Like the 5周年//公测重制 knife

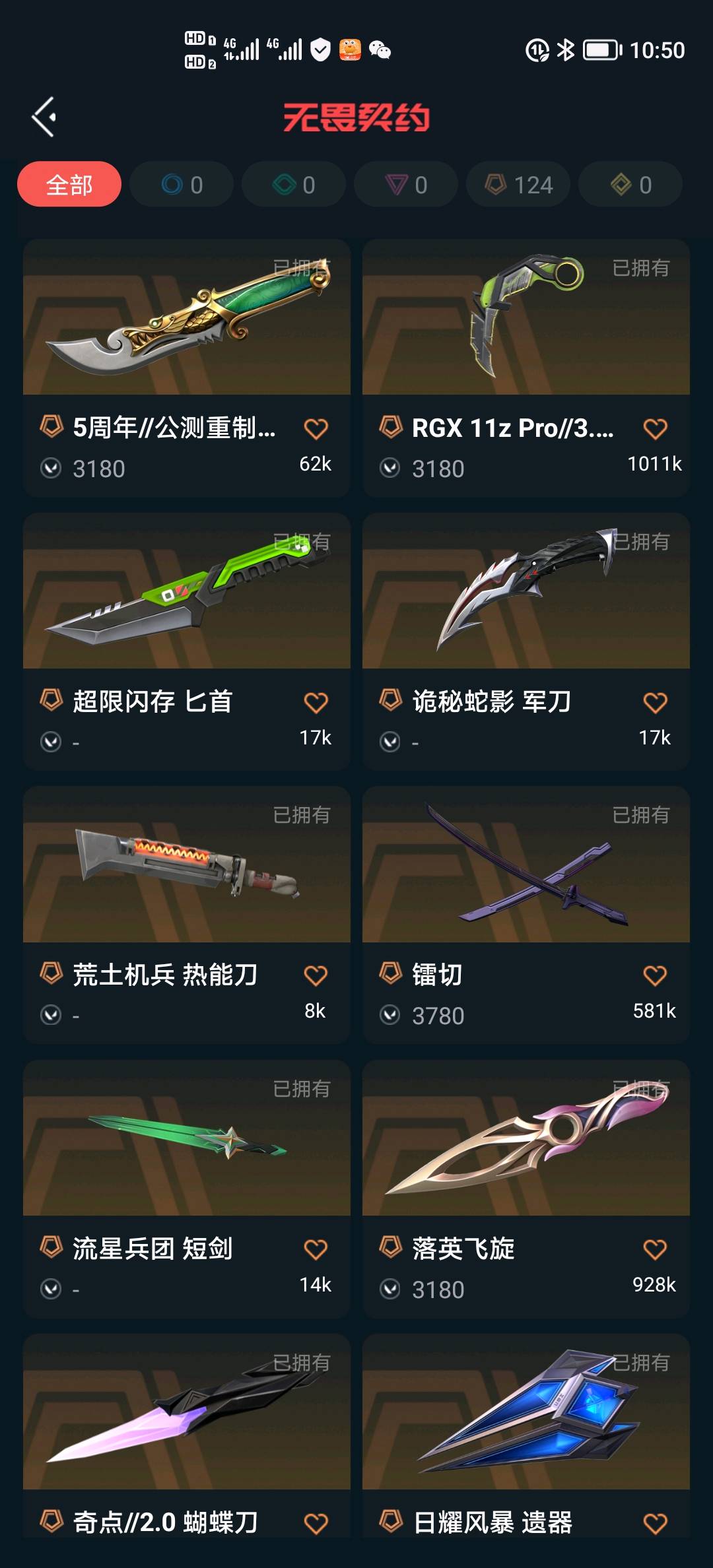[x=316, y=429]
